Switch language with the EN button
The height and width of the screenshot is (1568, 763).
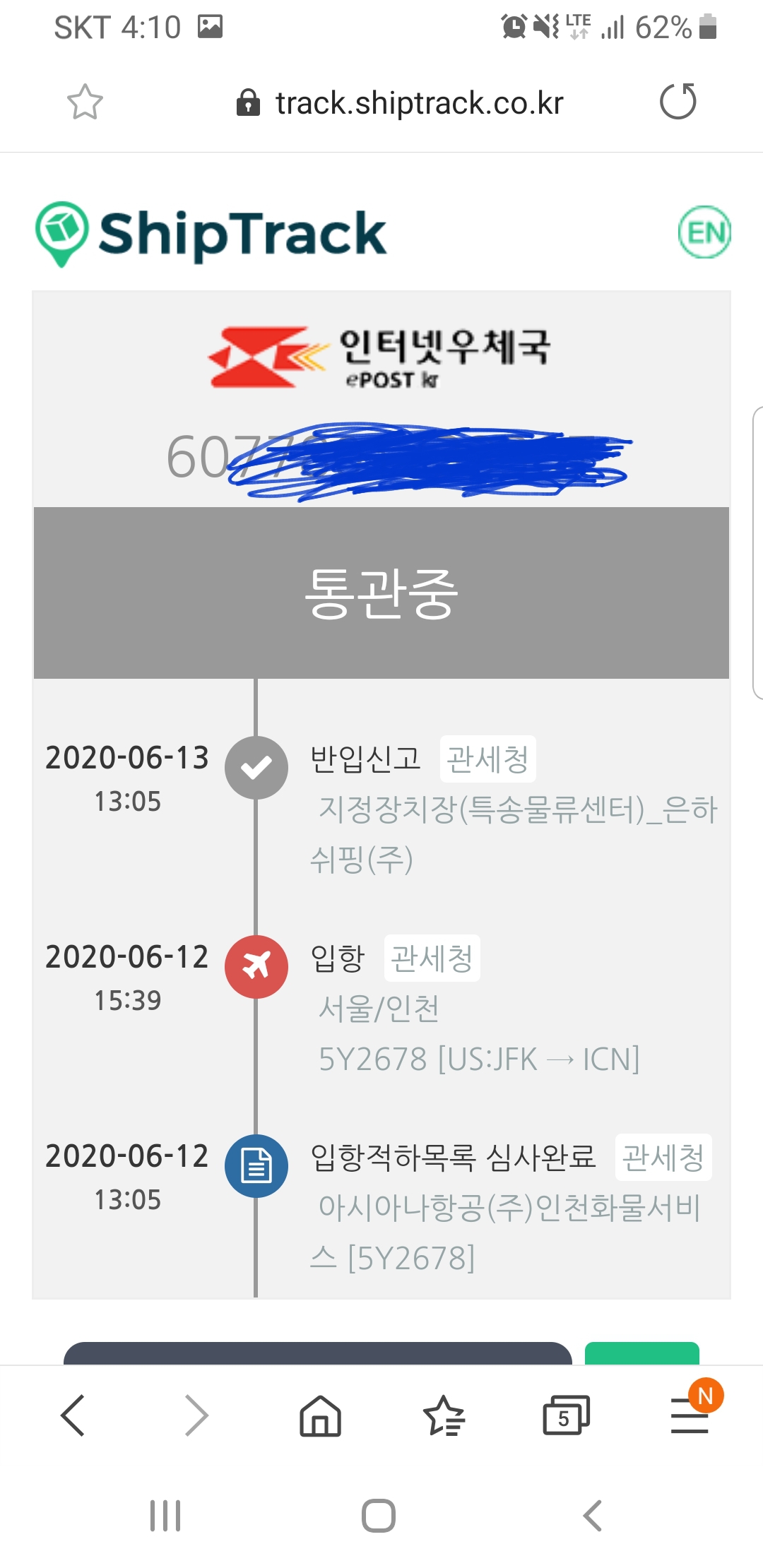tap(704, 232)
